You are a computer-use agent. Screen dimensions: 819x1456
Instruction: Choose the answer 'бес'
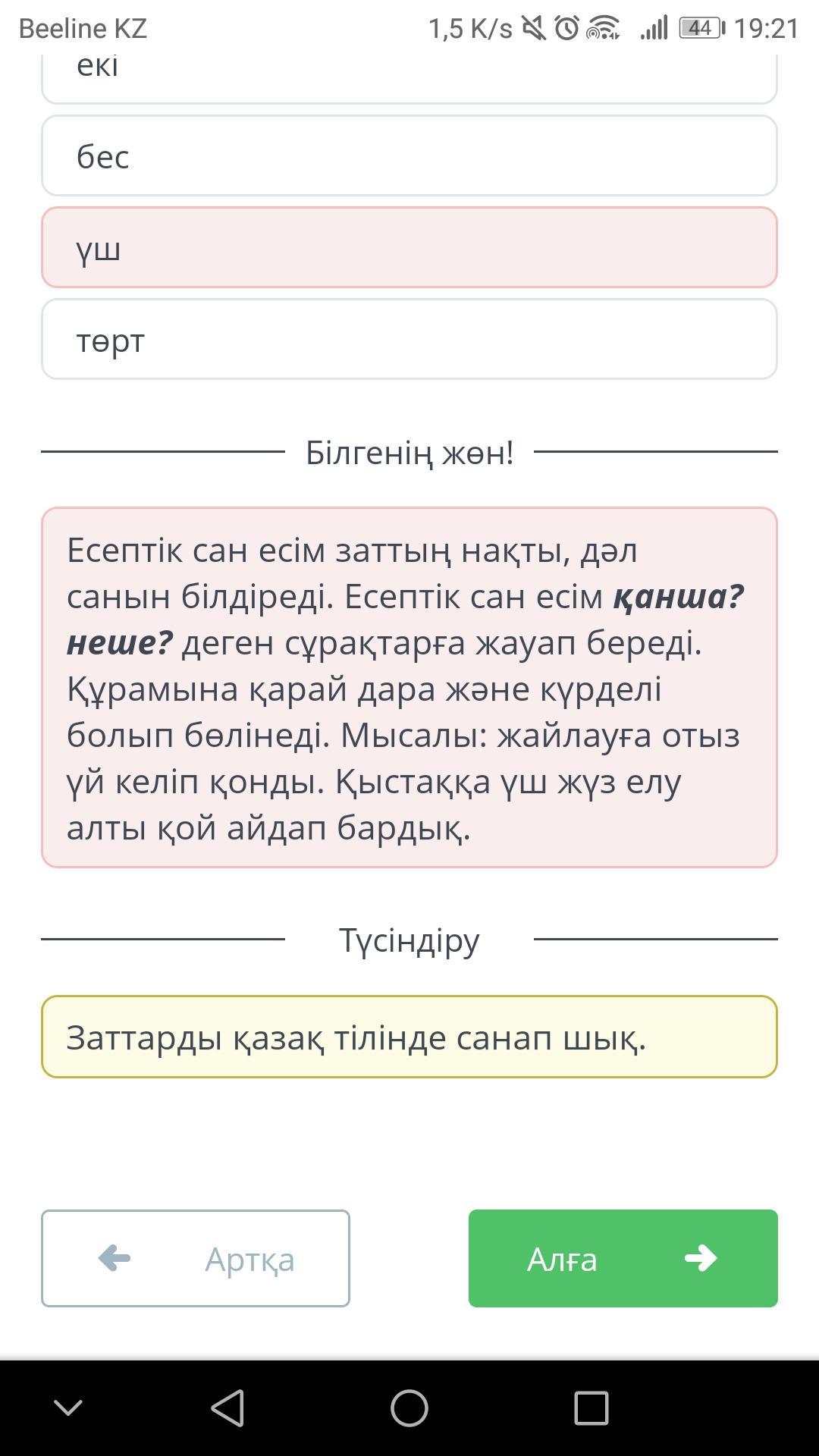click(409, 156)
